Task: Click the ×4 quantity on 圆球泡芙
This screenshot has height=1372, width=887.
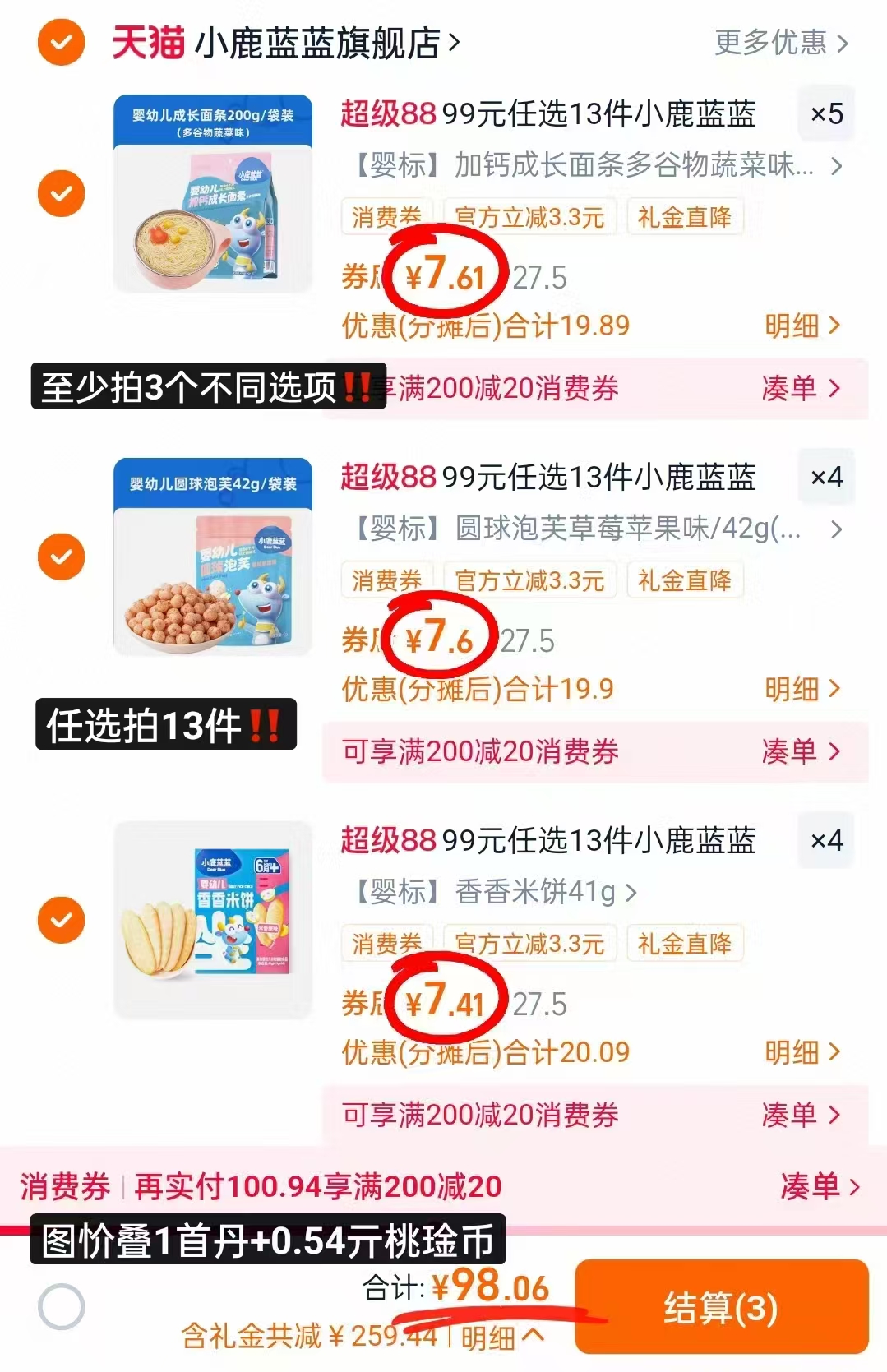Action: tap(825, 478)
